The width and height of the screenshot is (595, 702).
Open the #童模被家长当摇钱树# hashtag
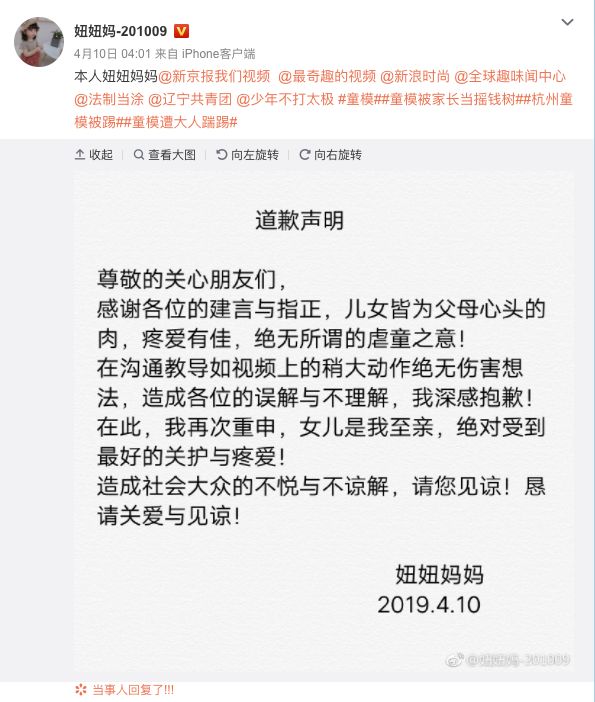point(453,99)
